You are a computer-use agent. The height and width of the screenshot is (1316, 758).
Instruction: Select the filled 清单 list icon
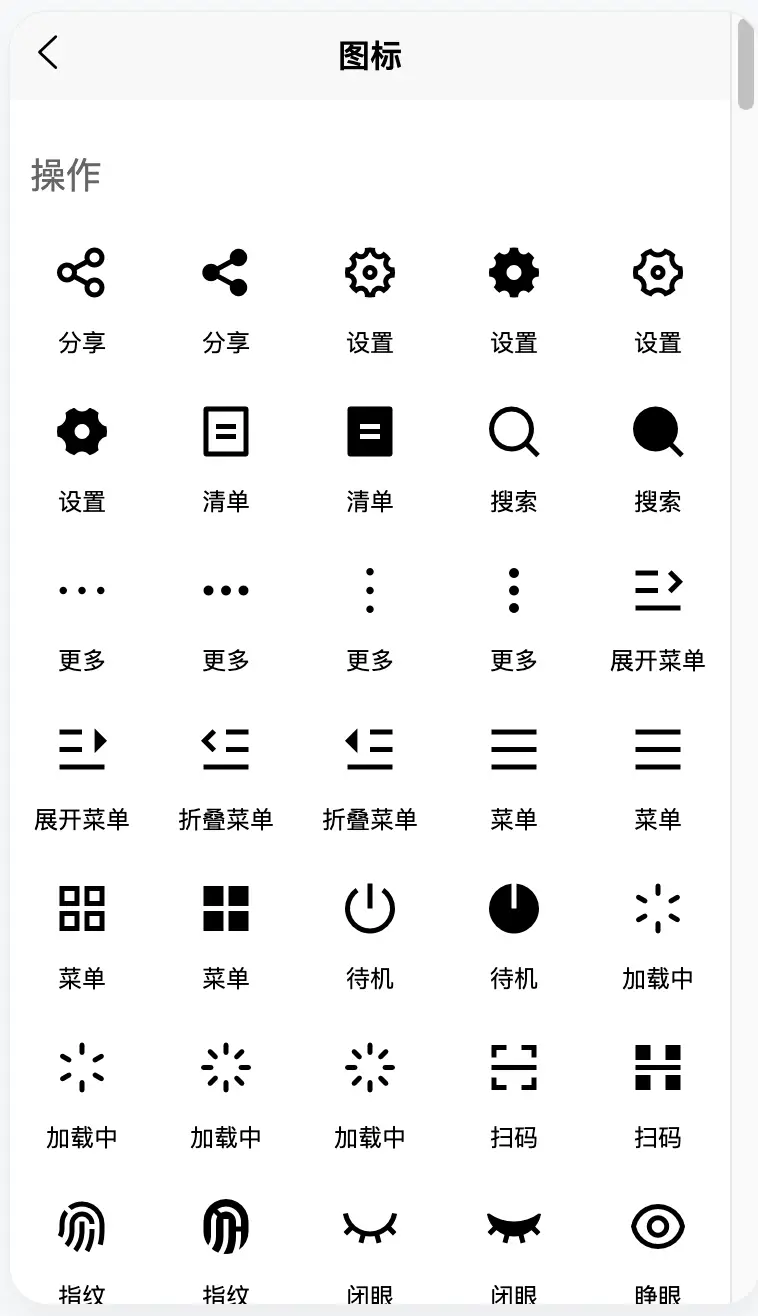point(370,431)
